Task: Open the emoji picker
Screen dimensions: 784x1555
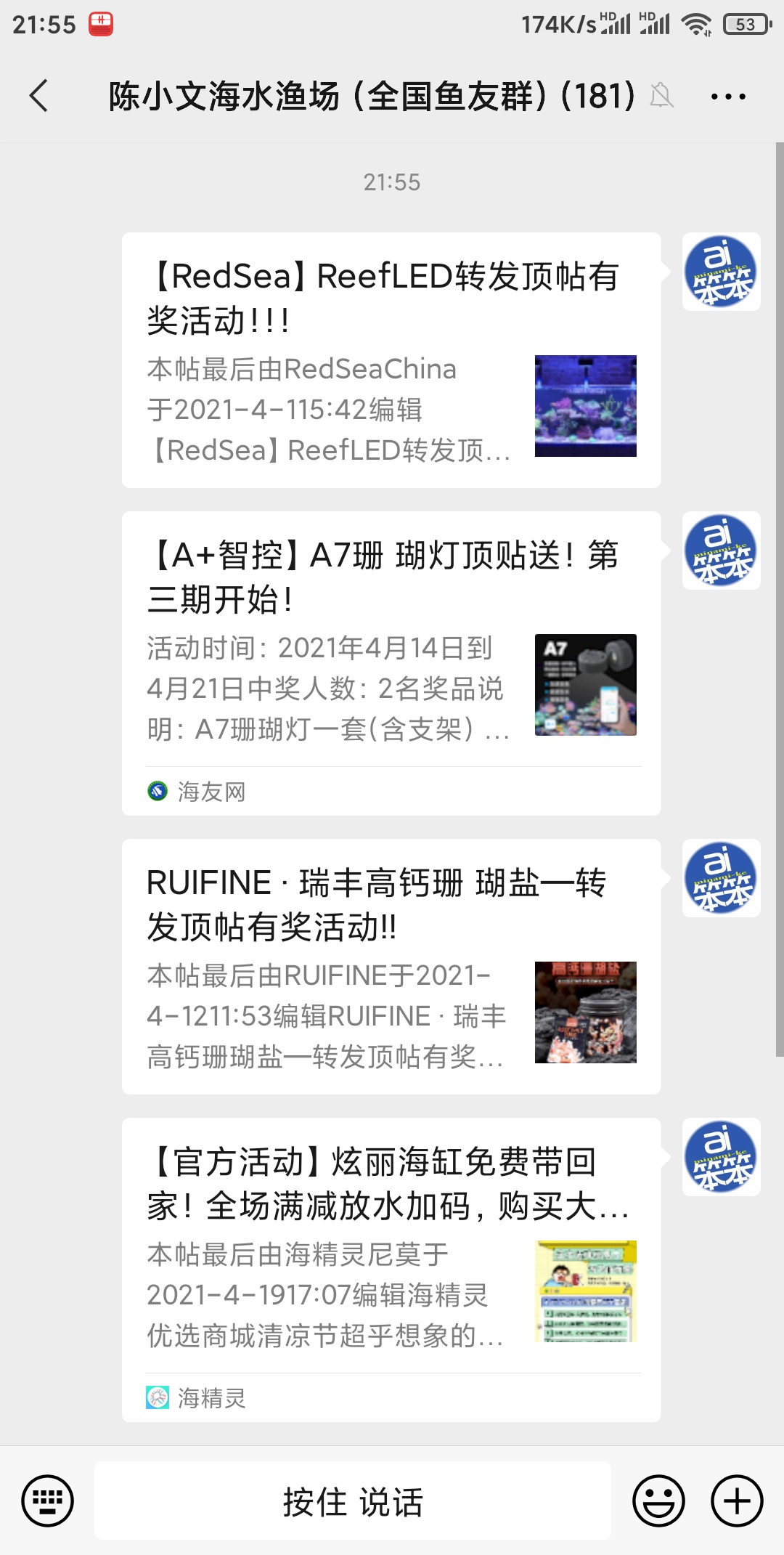Action: (x=658, y=1501)
